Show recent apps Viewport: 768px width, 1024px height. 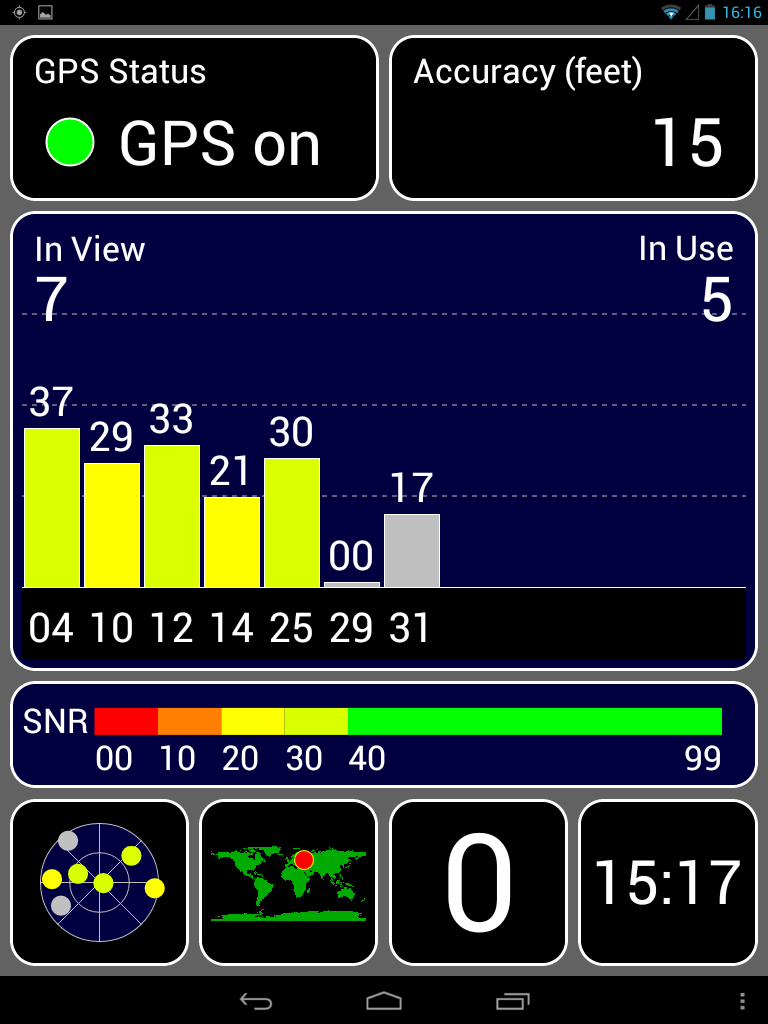pyautogui.click(x=512, y=1001)
